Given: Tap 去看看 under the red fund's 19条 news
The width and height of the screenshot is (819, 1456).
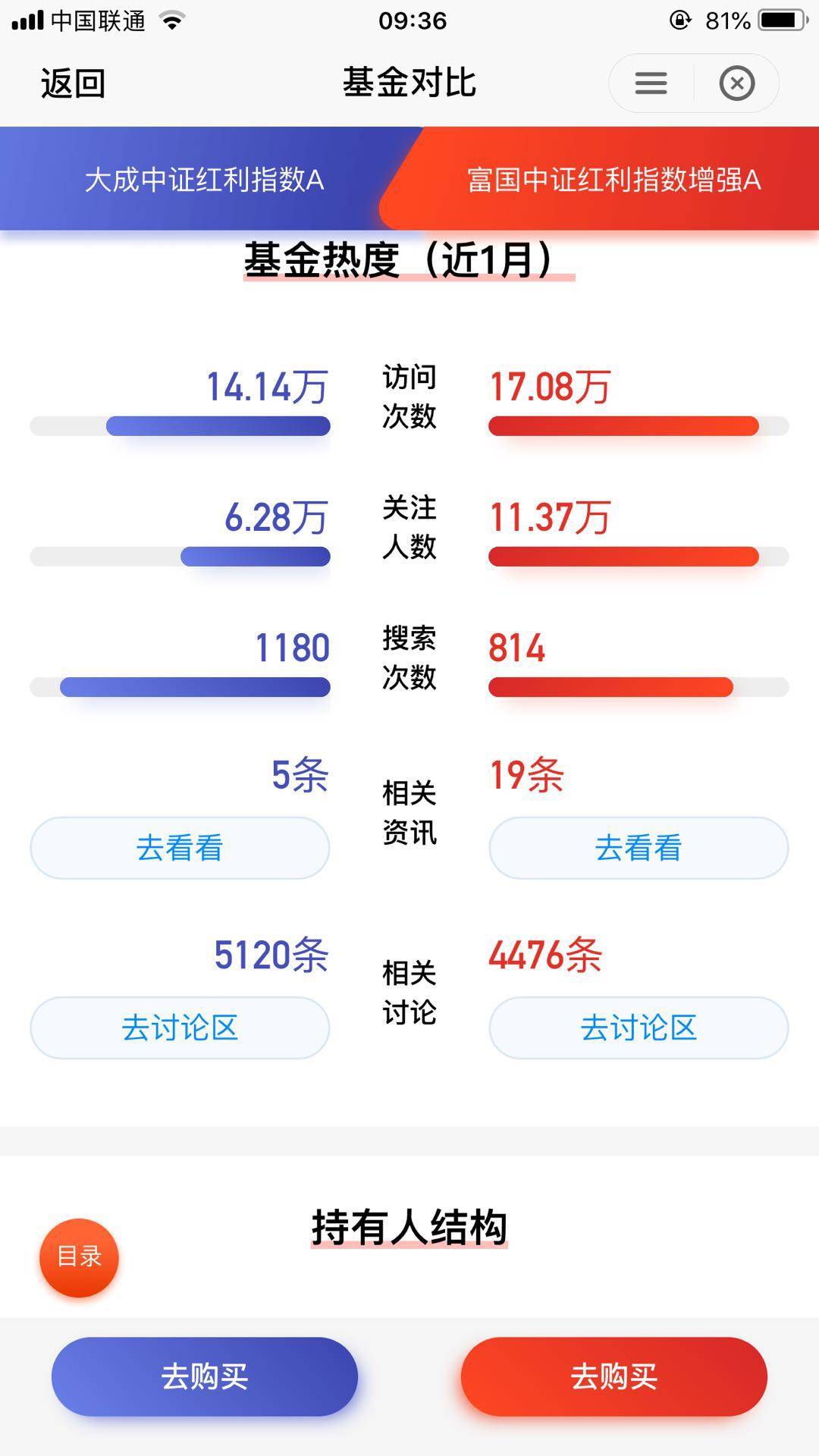Looking at the screenshot, I should (x=639, y=848).
